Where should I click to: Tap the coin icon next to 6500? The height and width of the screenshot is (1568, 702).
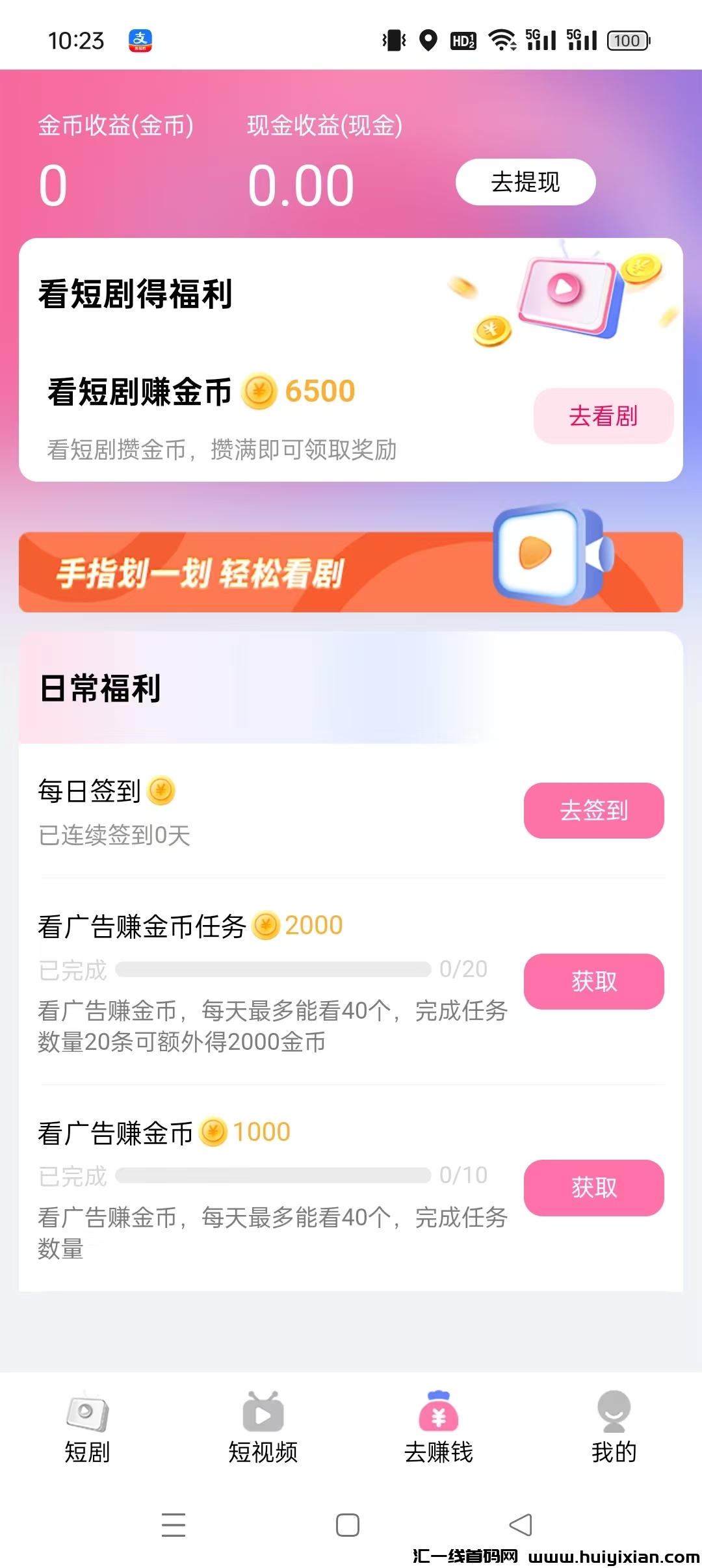pyautogui.click(x=259, y=391)
